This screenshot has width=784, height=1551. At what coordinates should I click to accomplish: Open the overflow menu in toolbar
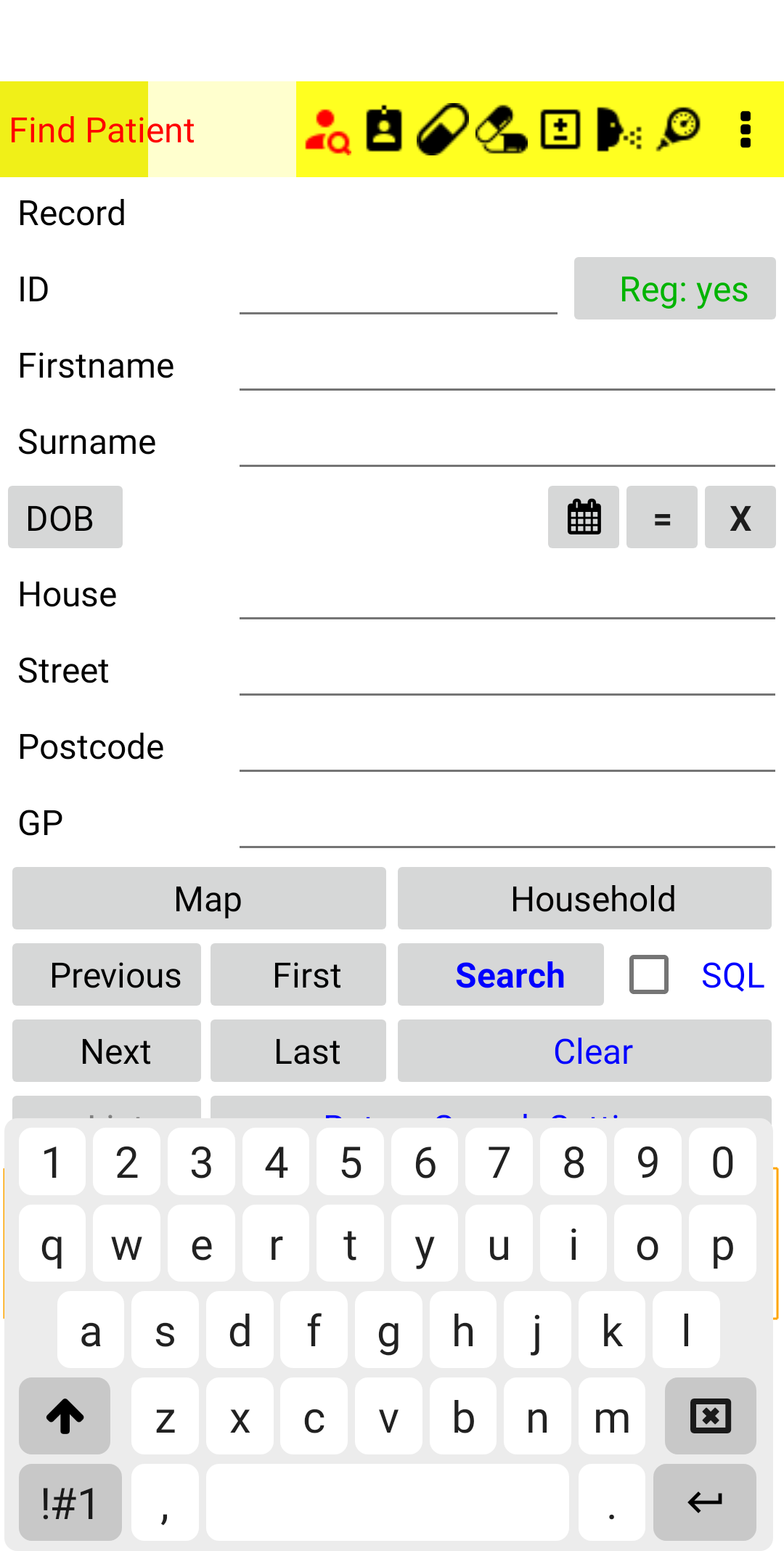pyautogui.click(x=745, y=130)
